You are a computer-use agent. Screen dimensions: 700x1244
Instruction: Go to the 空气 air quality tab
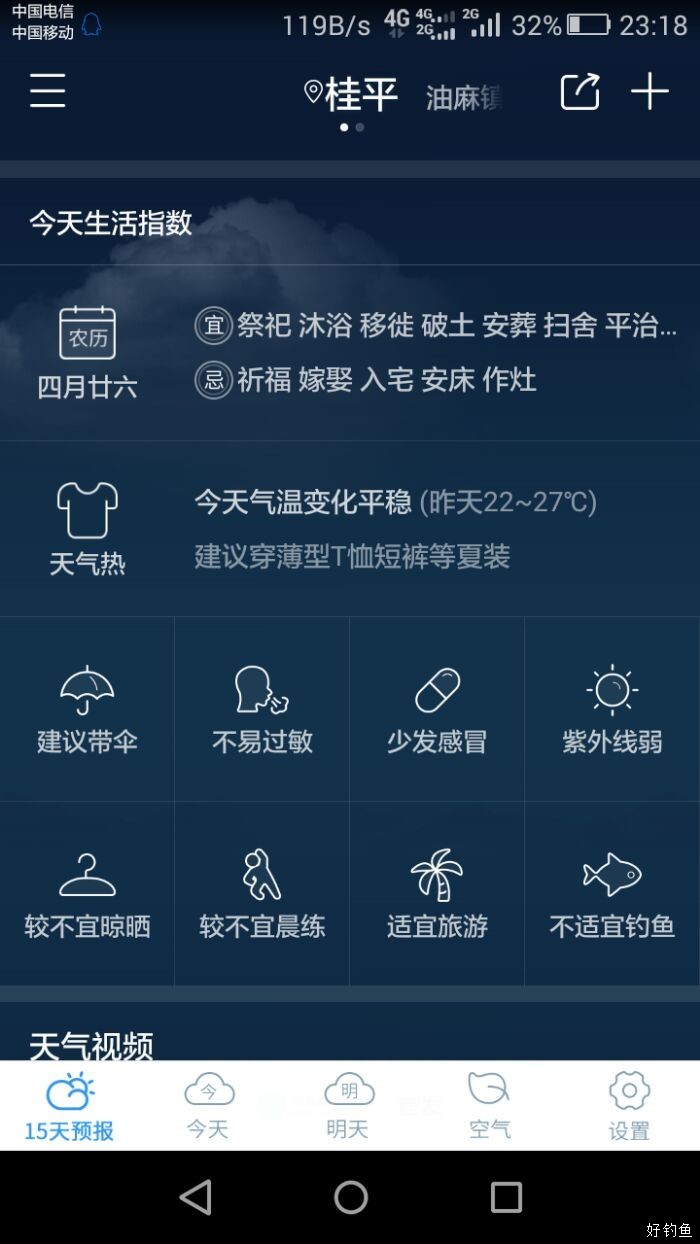[490, 1106]
